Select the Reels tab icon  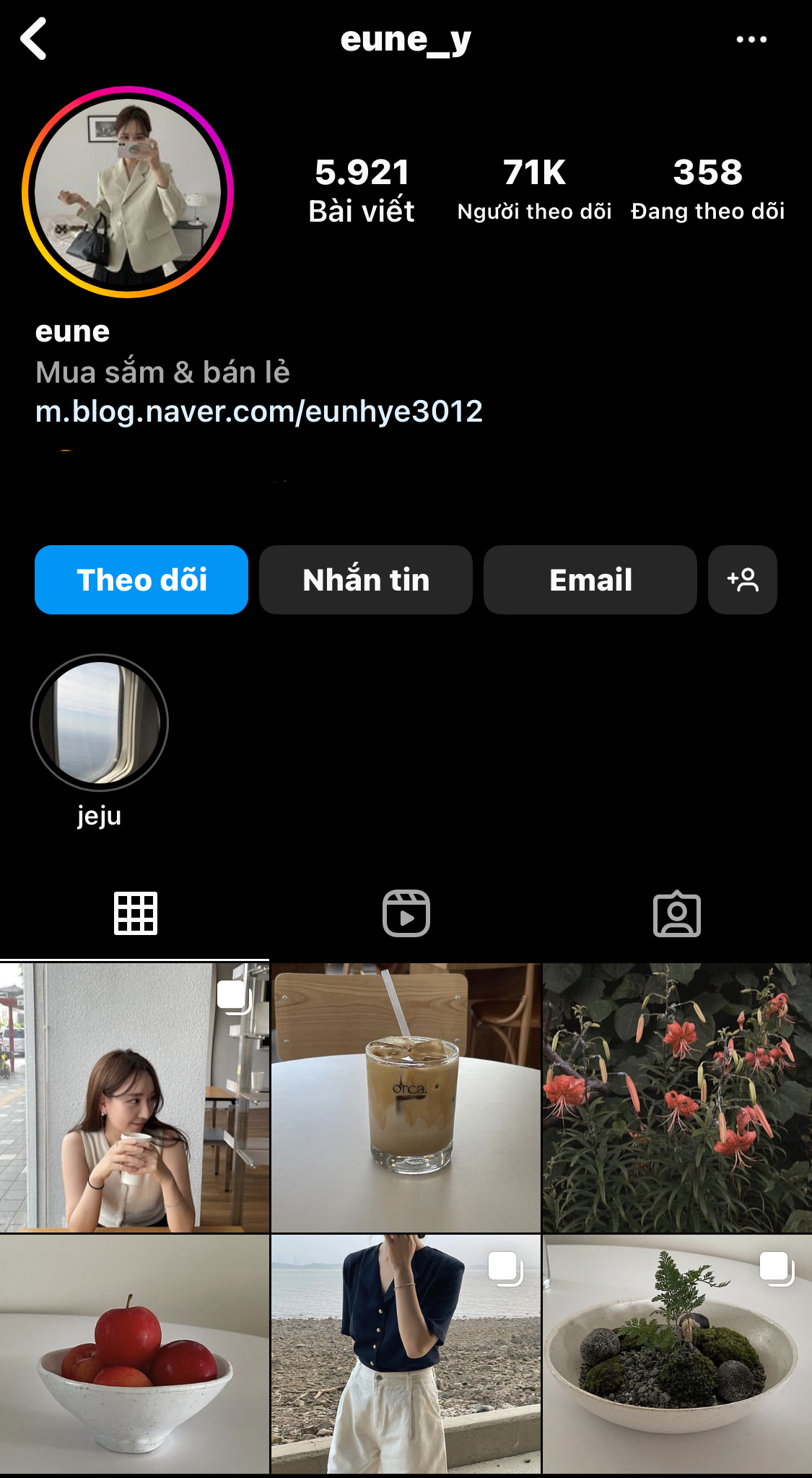(406, 913)
